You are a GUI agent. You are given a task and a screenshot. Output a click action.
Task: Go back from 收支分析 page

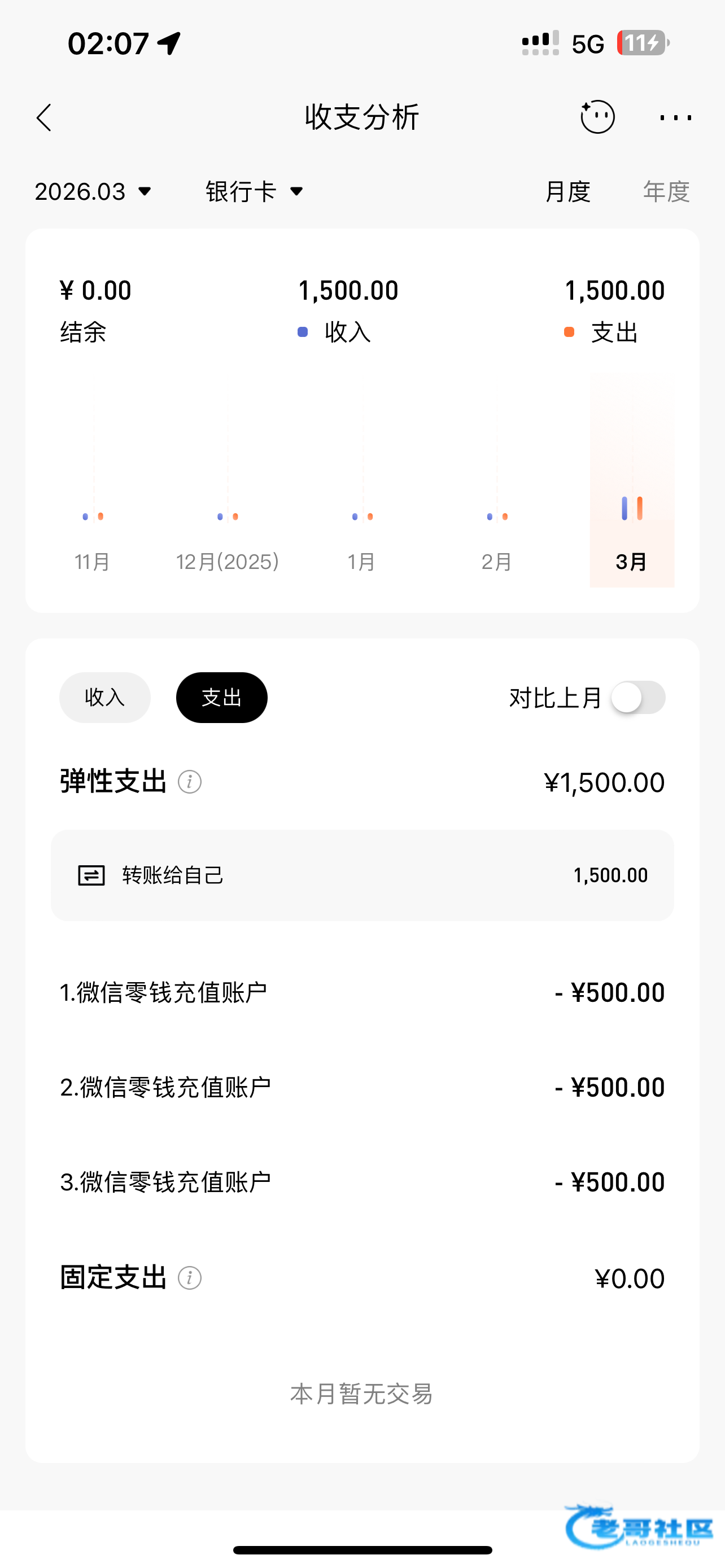click(44, 117)
